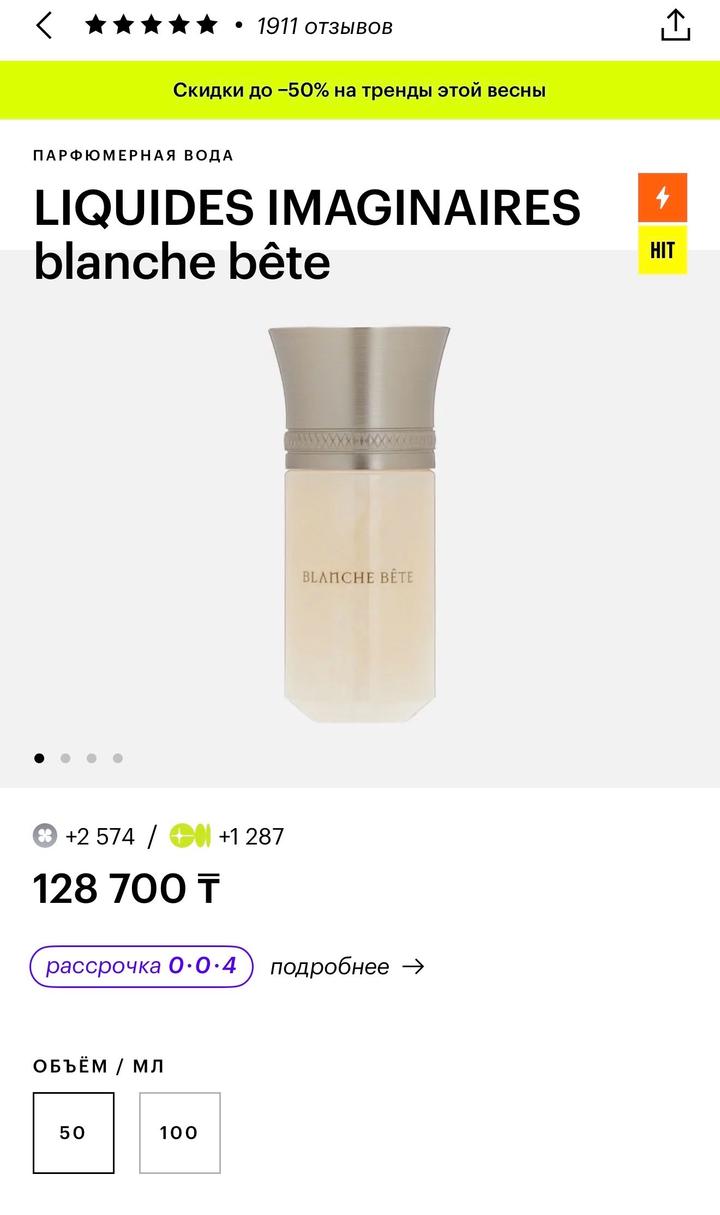Select the 50 ml volume option
Viewport: 720px width, 1215px height.
pos(74,1132)
